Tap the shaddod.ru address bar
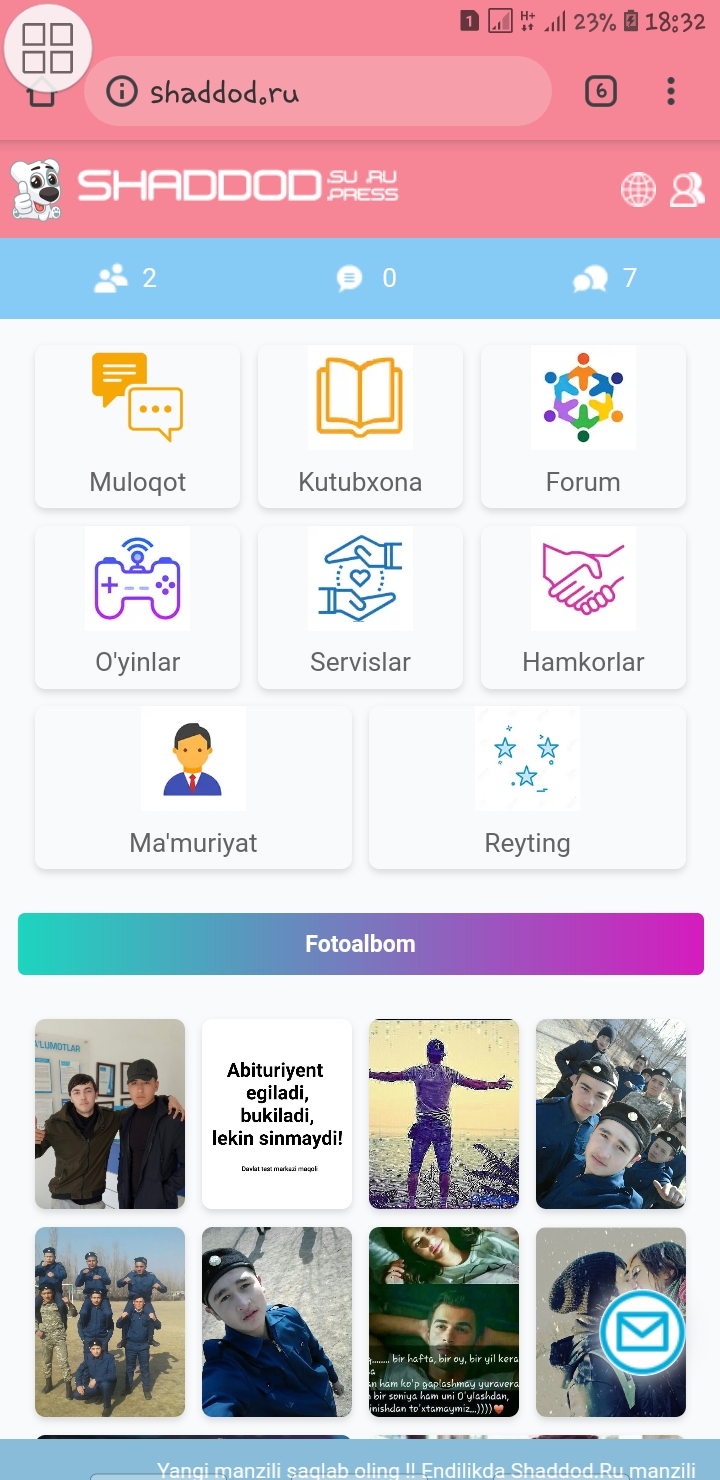This screenshot has width=720, height=1480. coord(318,92)
